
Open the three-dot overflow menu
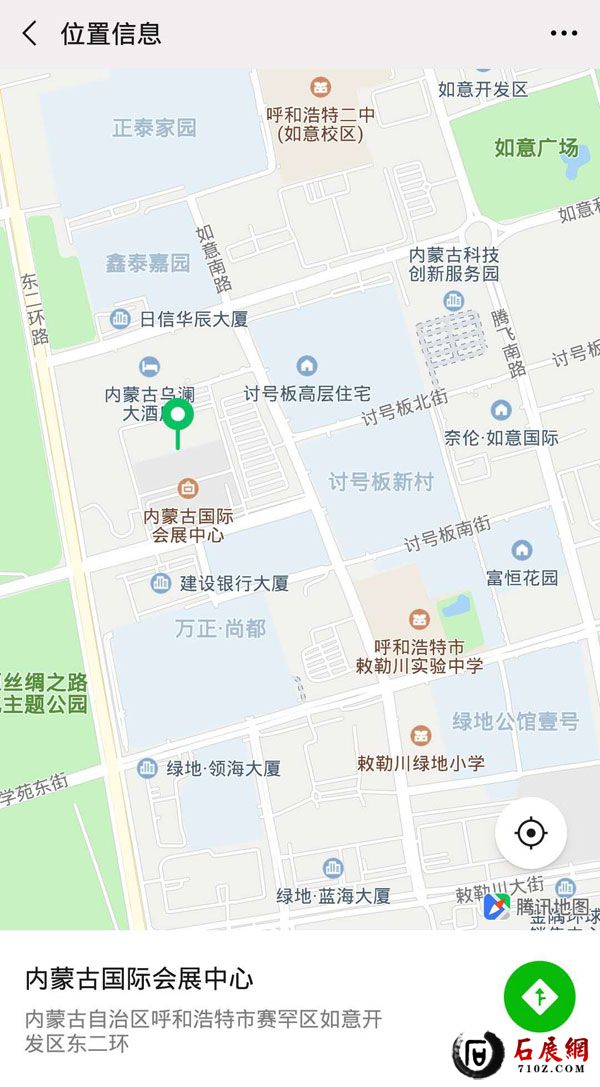click(564, 33)
